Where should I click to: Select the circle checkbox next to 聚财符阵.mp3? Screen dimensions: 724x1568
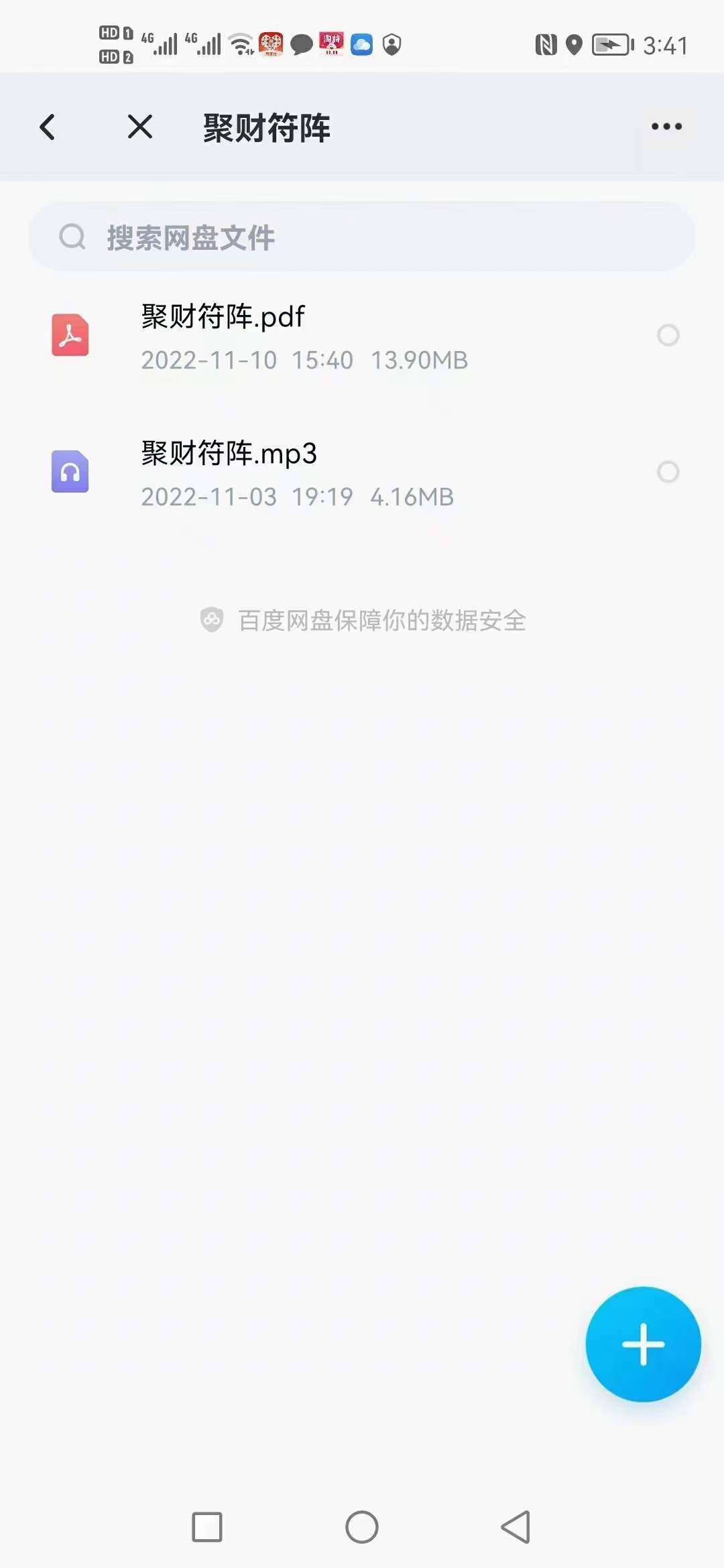[x=668, y=473]
